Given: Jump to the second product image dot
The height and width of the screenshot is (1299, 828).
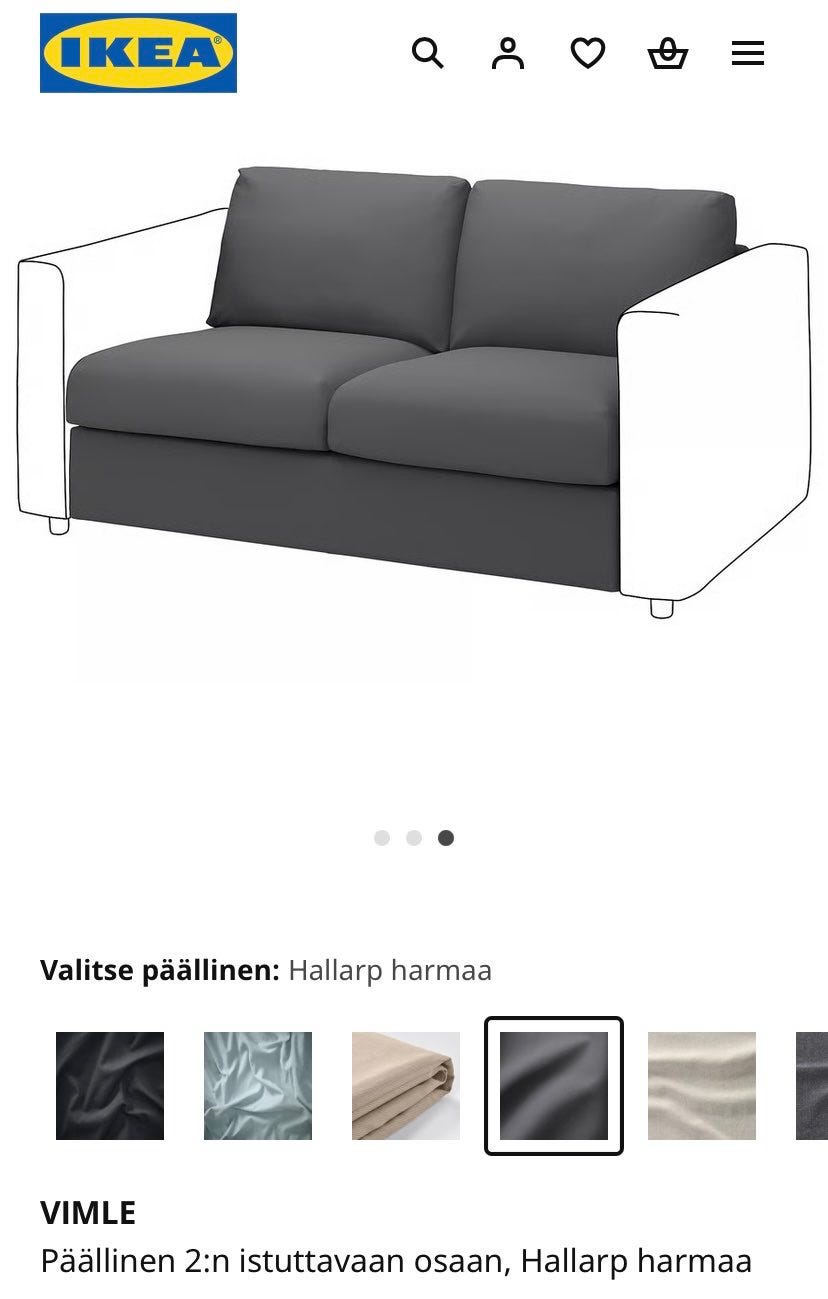Looking at the screenshot, I should [414, 838].
